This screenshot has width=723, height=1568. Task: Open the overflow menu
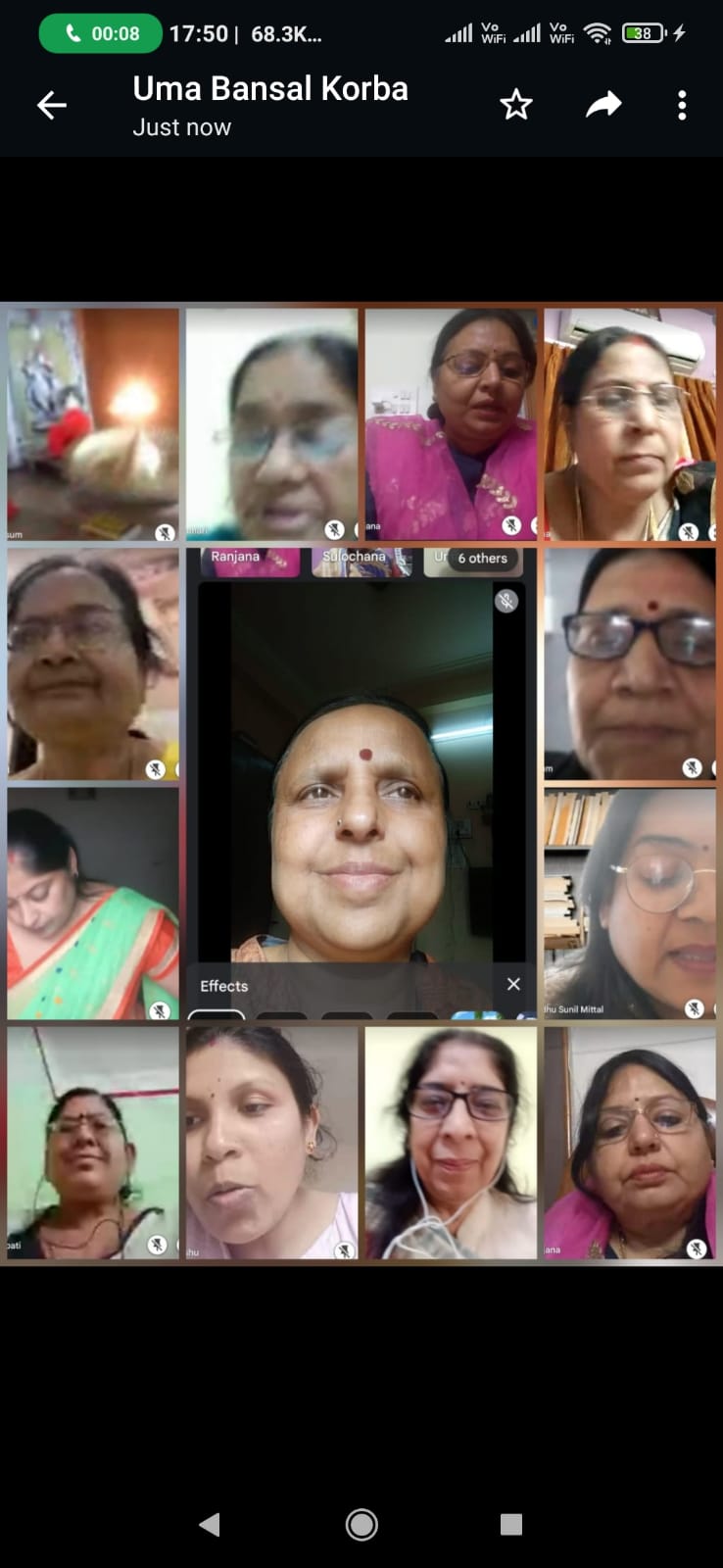(682, 105)
